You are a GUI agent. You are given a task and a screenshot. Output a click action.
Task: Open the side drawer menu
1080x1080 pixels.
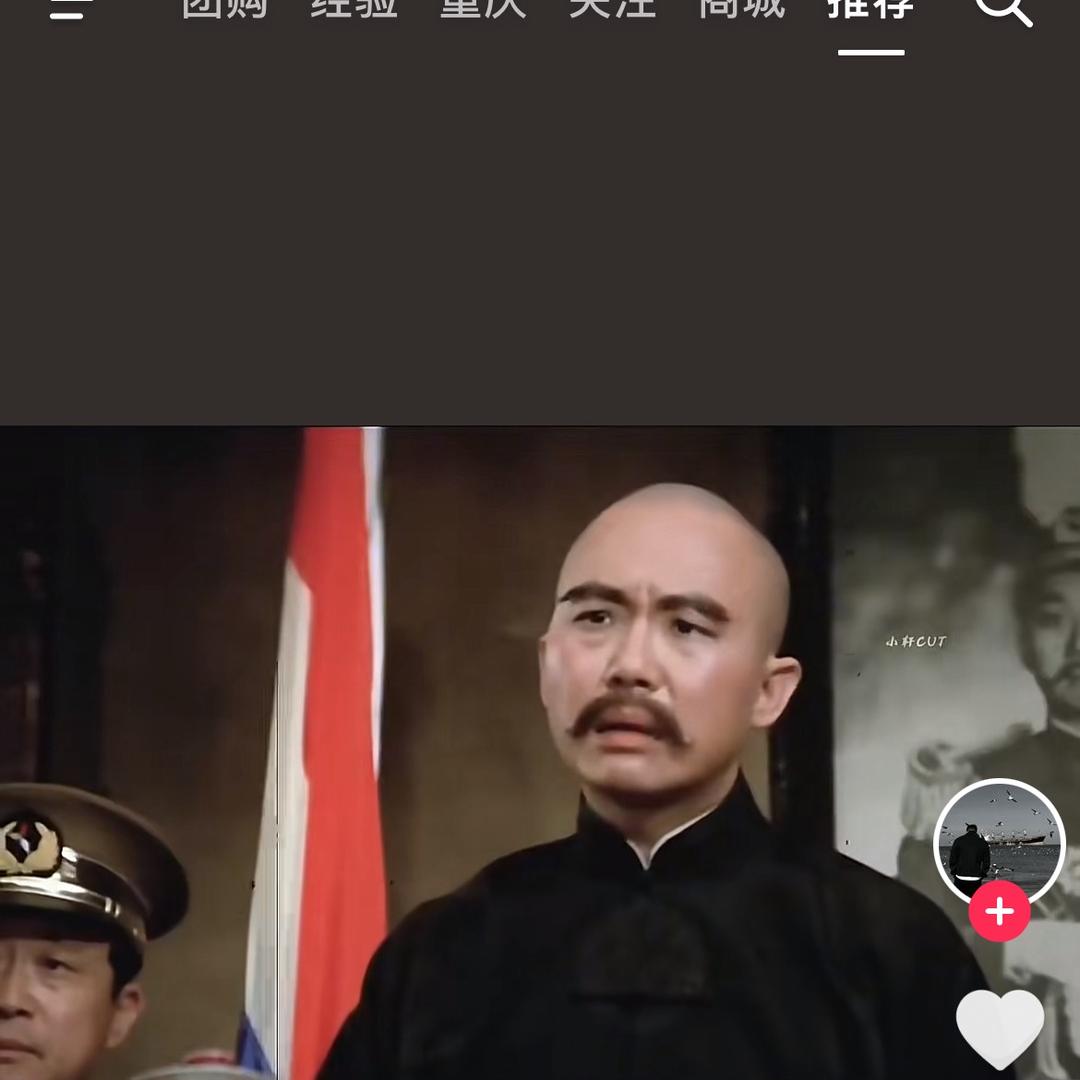pos(70,8)
